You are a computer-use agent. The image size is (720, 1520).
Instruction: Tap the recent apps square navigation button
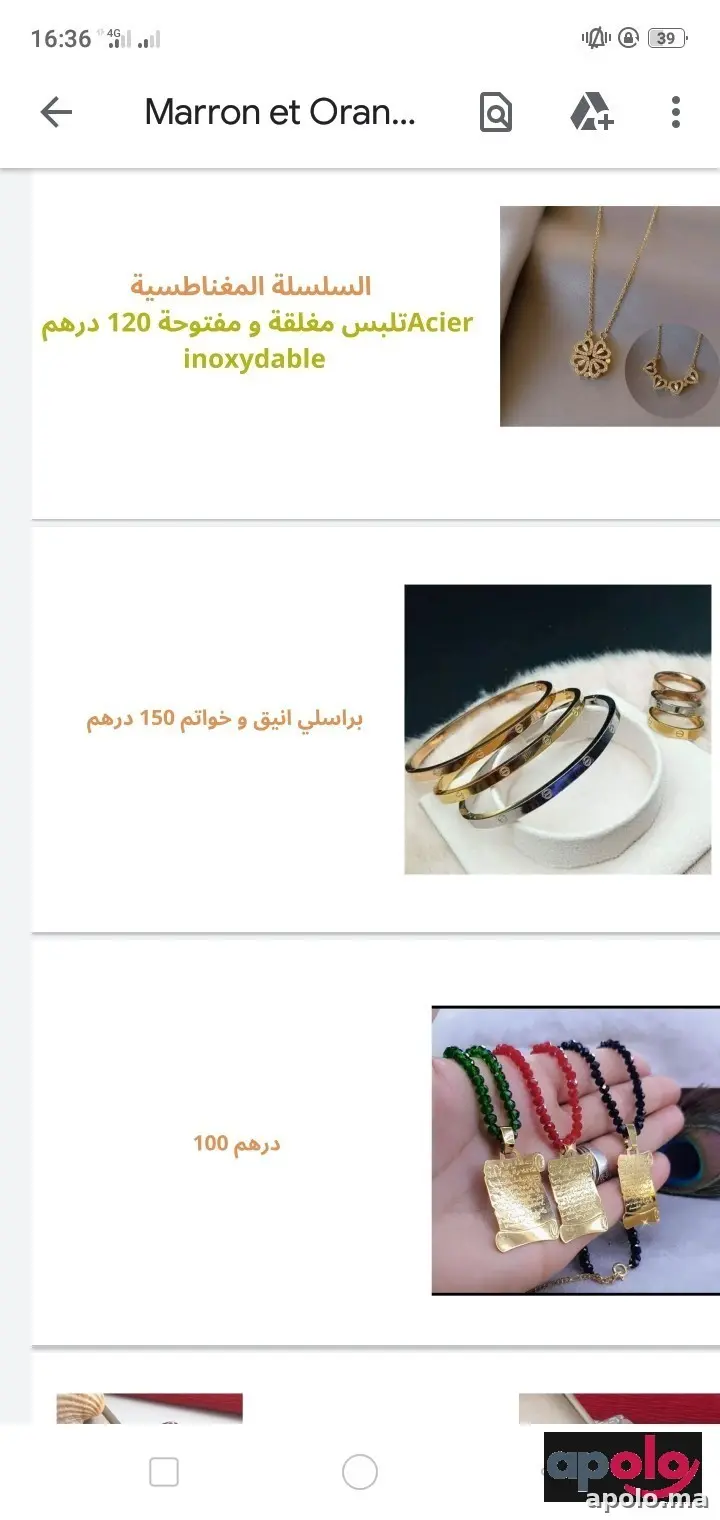click(163, 1471)
